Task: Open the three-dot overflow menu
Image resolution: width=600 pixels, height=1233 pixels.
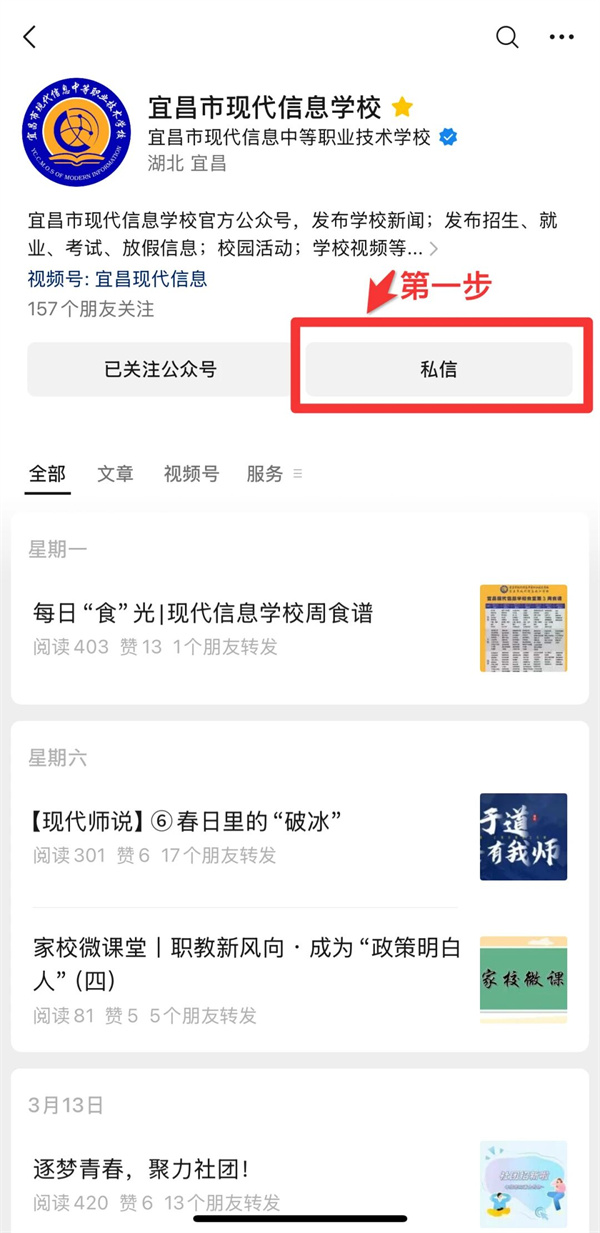Action: (562, 38)
